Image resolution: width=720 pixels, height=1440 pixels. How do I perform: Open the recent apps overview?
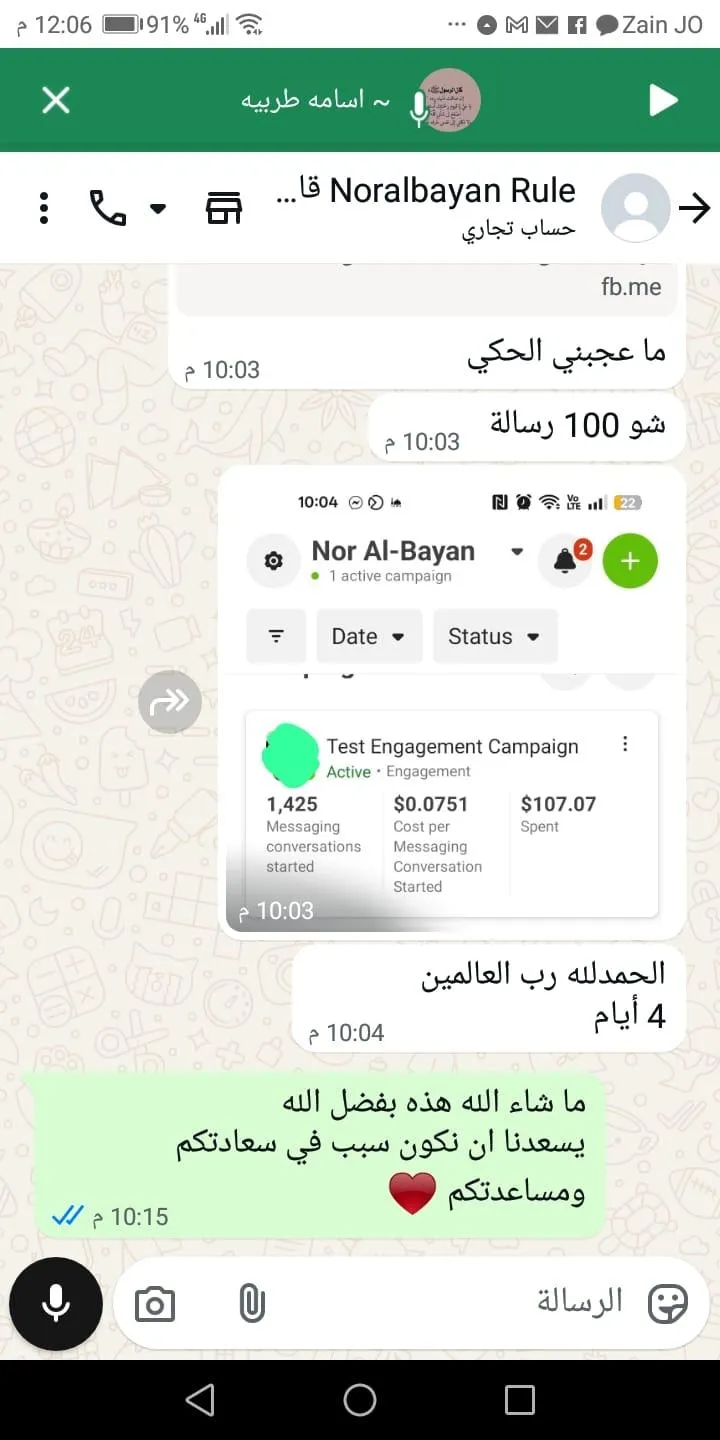tap(520, 1400)
